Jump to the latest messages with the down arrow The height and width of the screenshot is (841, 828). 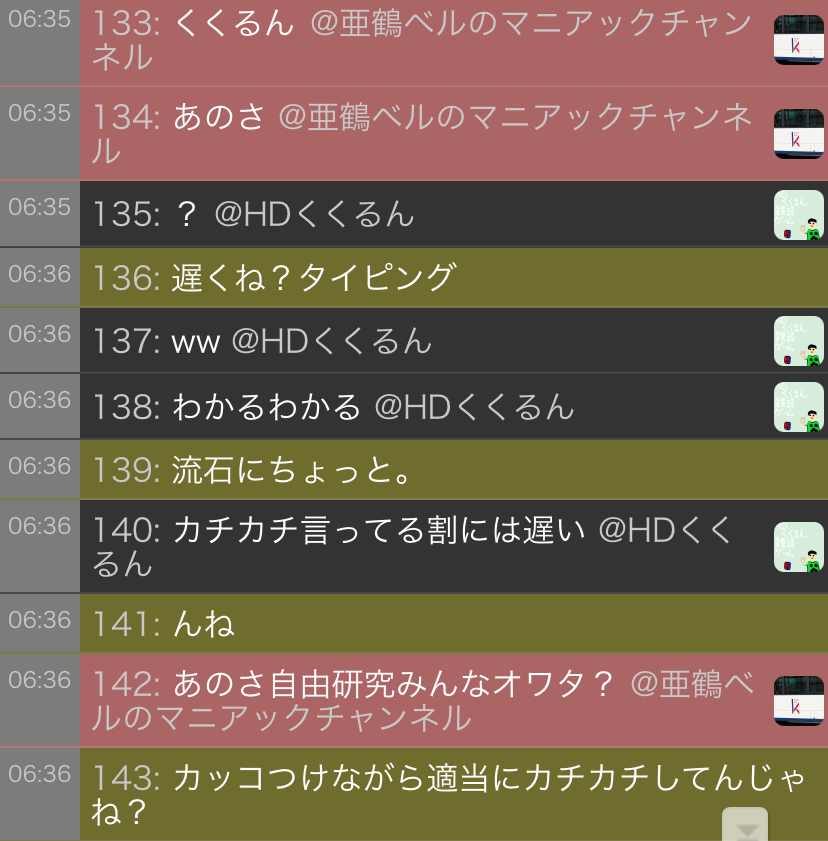point(745,826)
